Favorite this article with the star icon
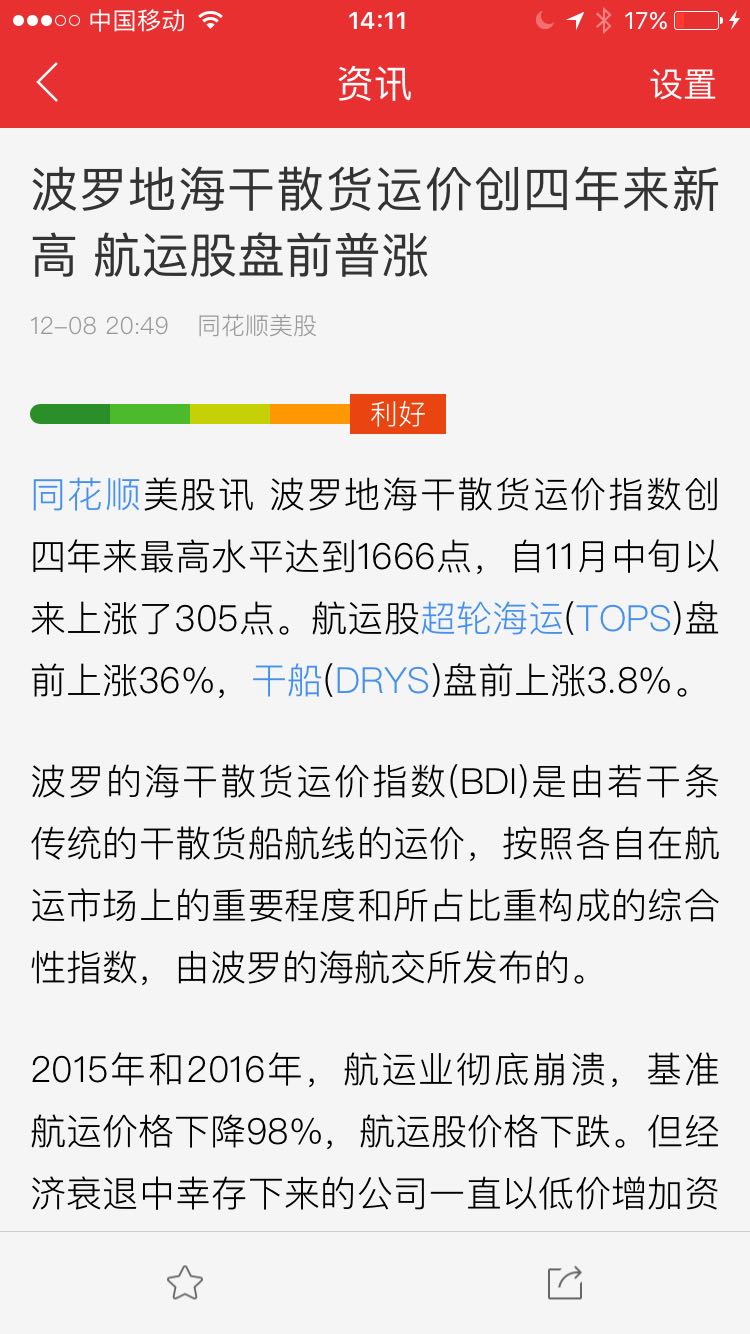This screenshot has height=1334, width=750. tap(185, 1282)
